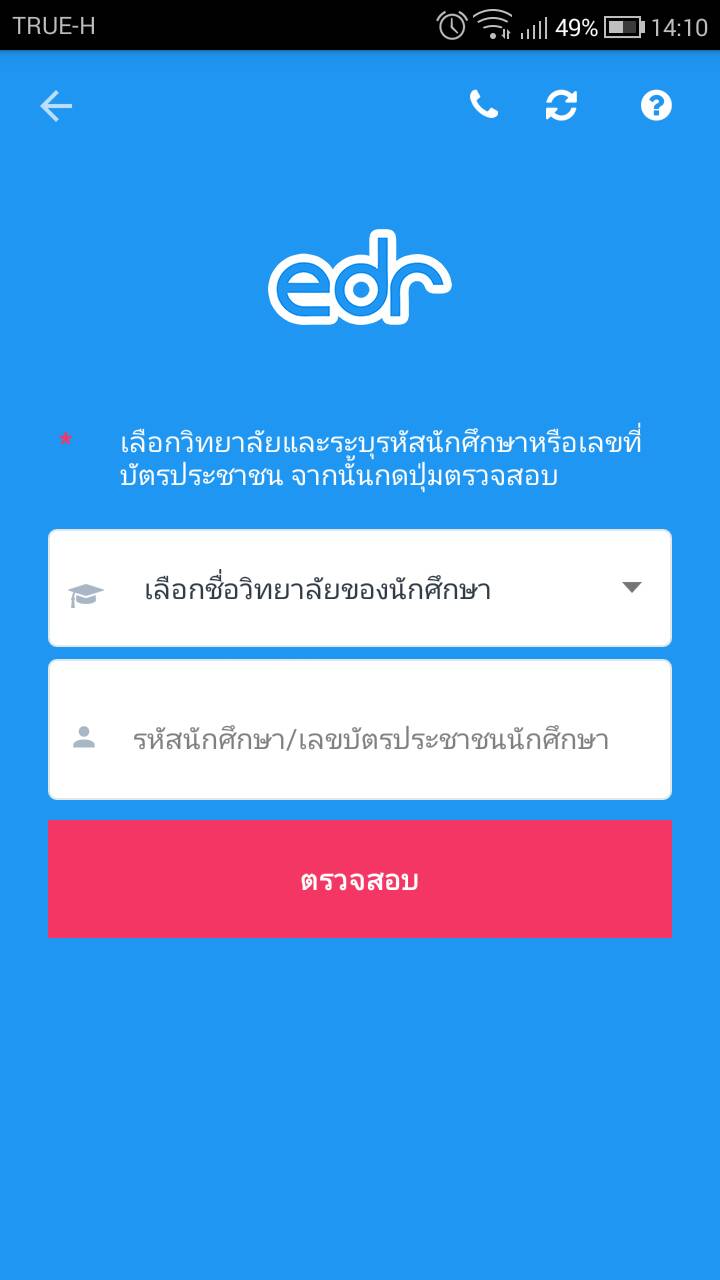Focus the student ID input field
The height and width of the screenshot is (1280, 720).
pyautogui.click(x=360, y=730)
